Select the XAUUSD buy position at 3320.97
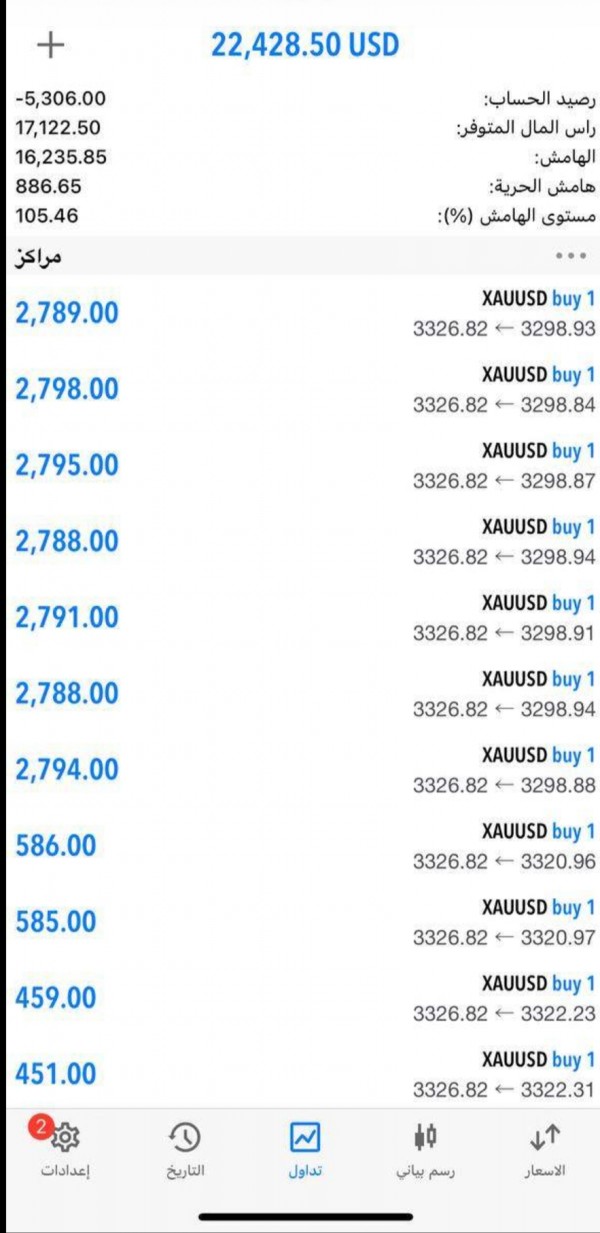600x1233 pixels. coord(300,921)
